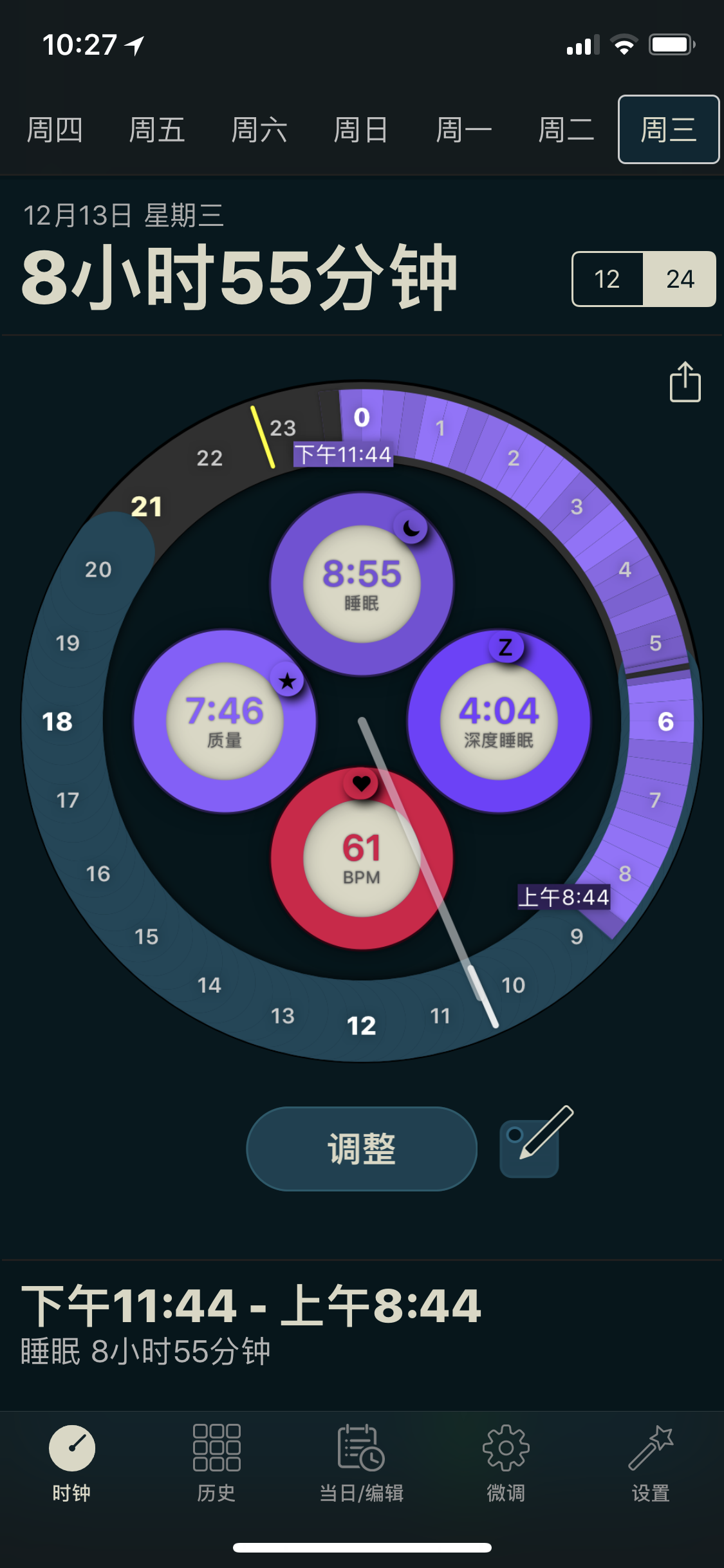Select the 周三 day tab
This screenshot has width=724, height=1568.
tap(669, 129)
